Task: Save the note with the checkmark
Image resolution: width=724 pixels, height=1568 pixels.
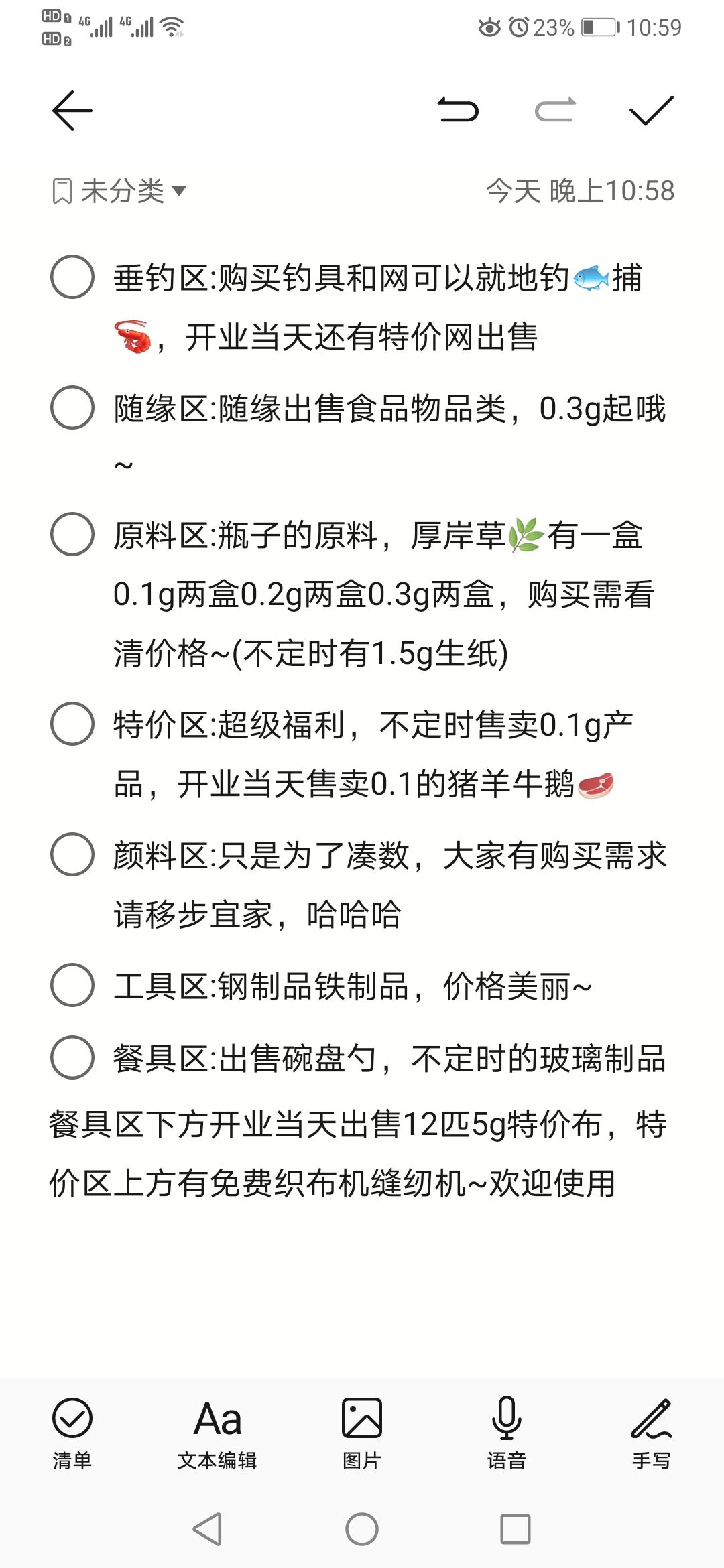Action: point(652,111)
